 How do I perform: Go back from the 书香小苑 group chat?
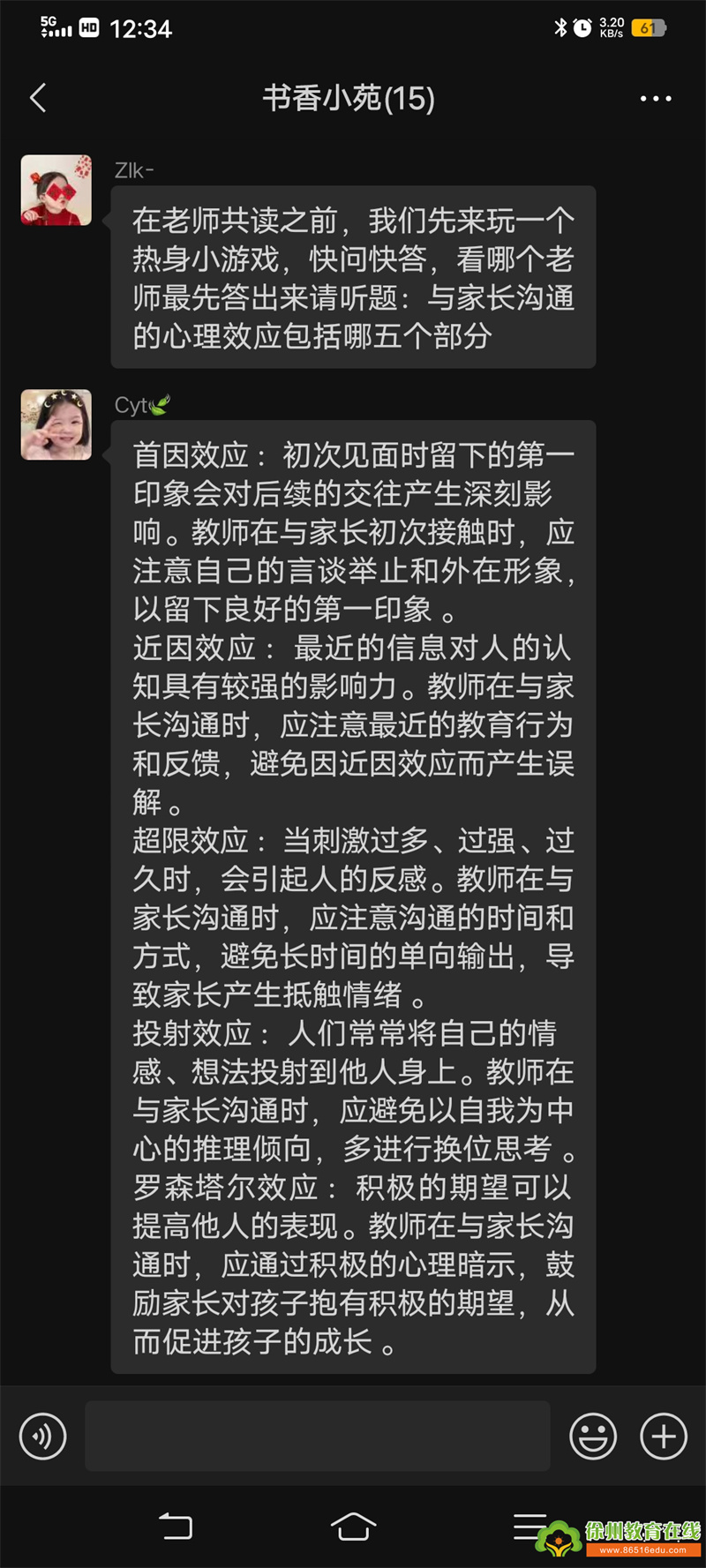point(38,98)
